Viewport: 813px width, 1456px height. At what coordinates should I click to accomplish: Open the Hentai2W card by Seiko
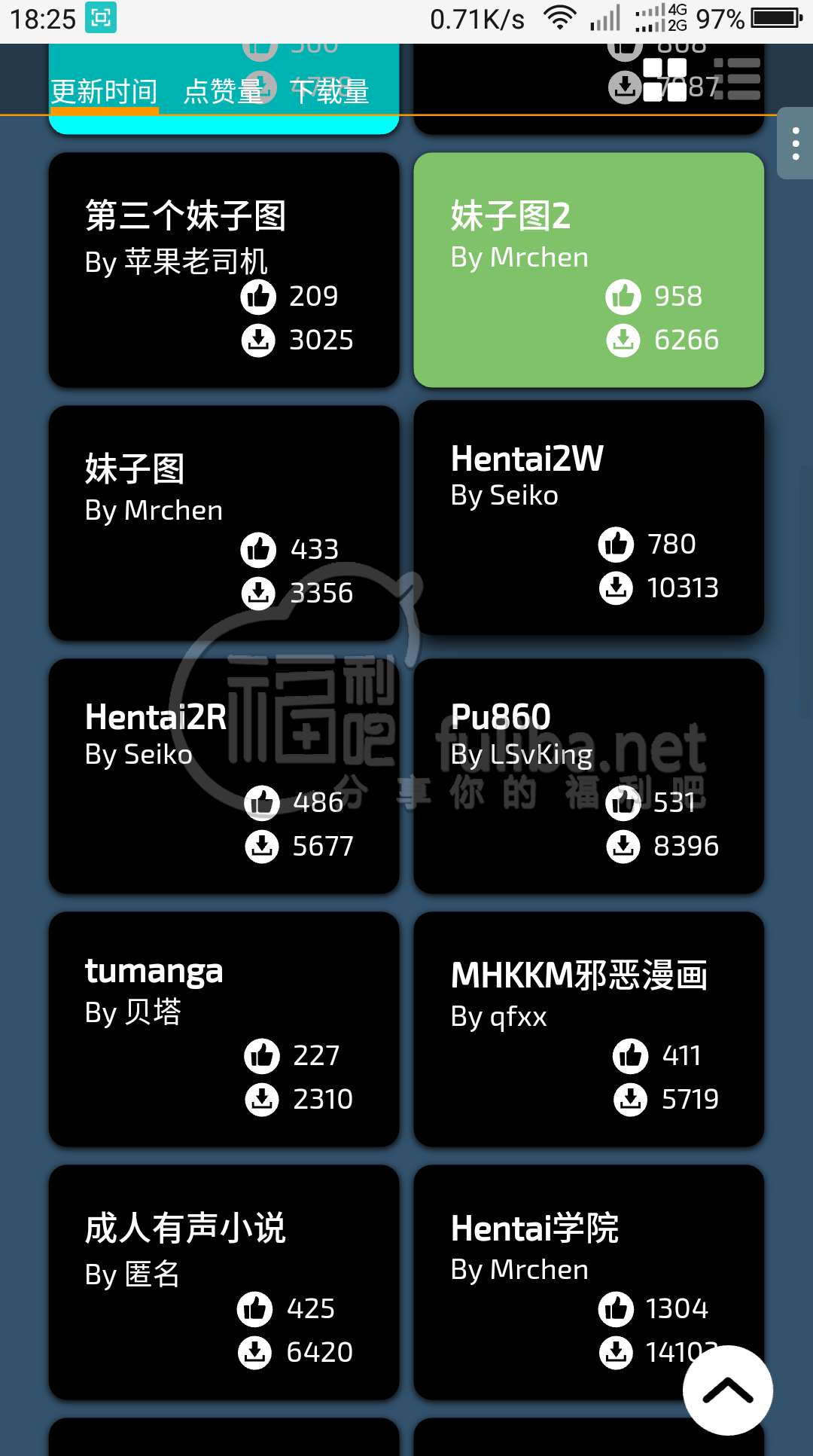(589, 517)
